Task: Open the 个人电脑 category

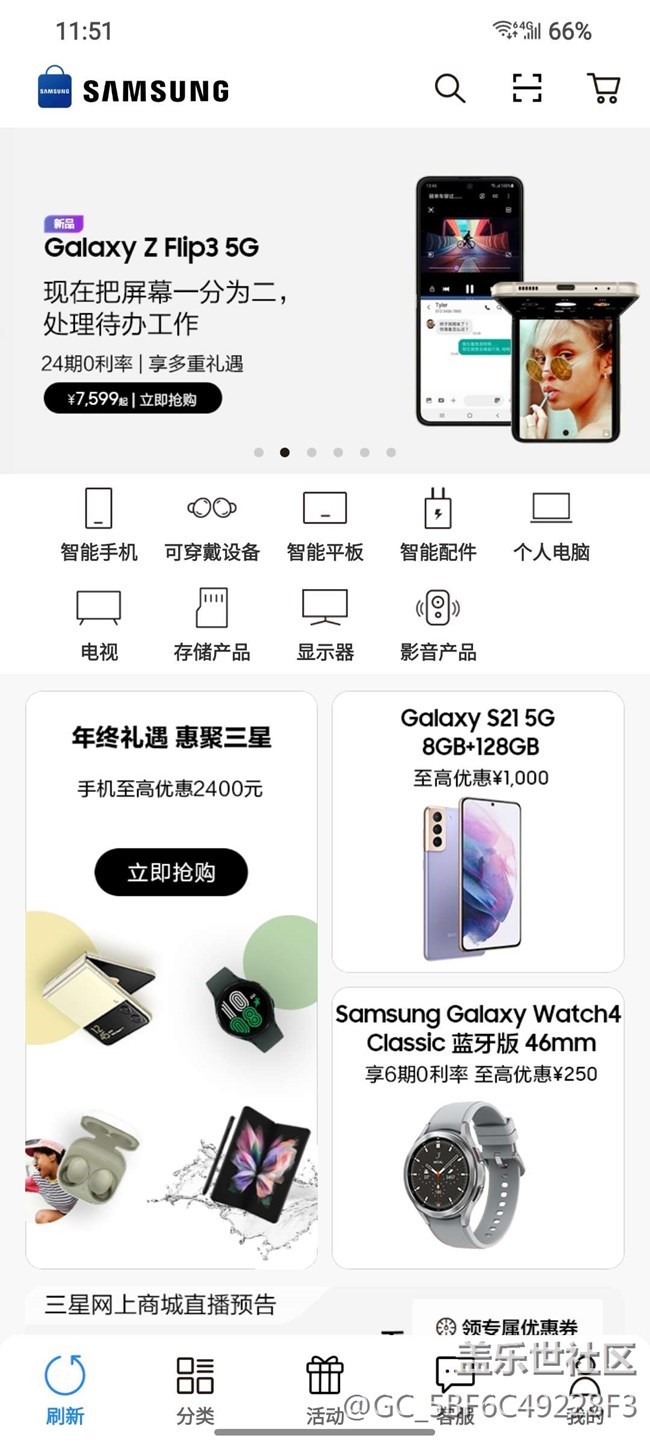Action: click(x=551, y=524)
